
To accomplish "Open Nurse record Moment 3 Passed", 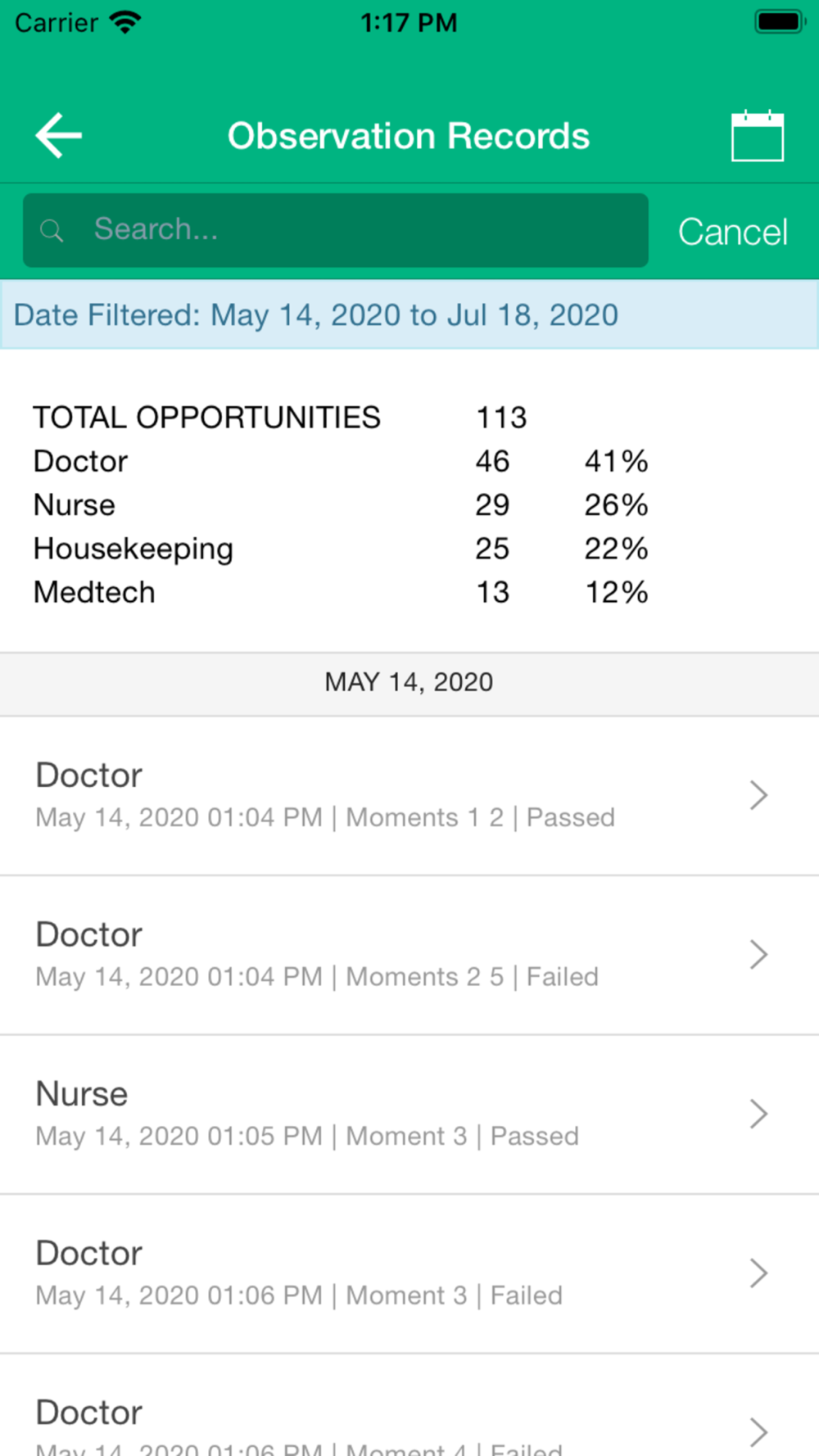I will coord(409,1115).
